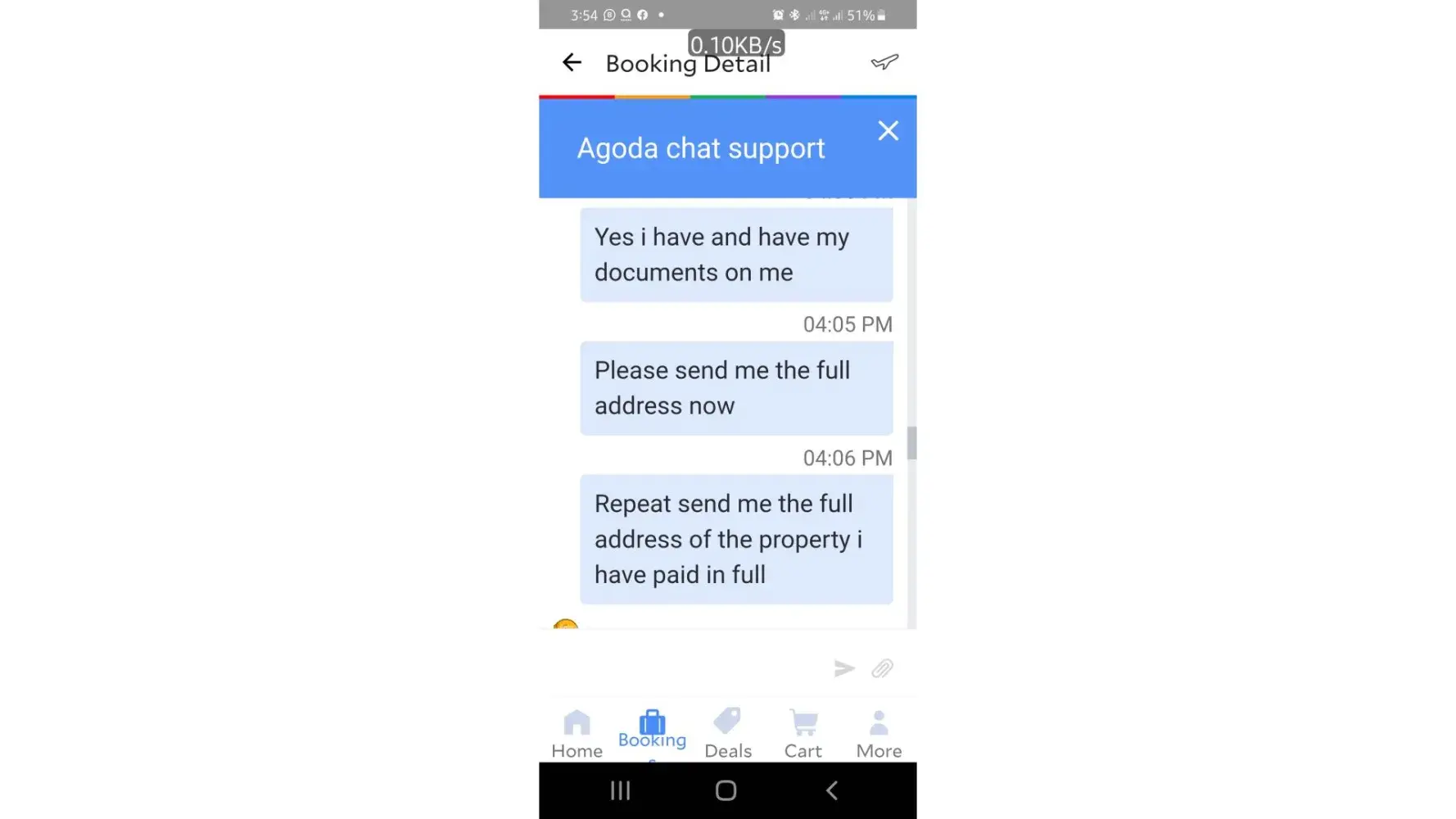The height and width of the screenshot is (819, 1456).
Task: Open the Booking tab
Action: point(652,731)
